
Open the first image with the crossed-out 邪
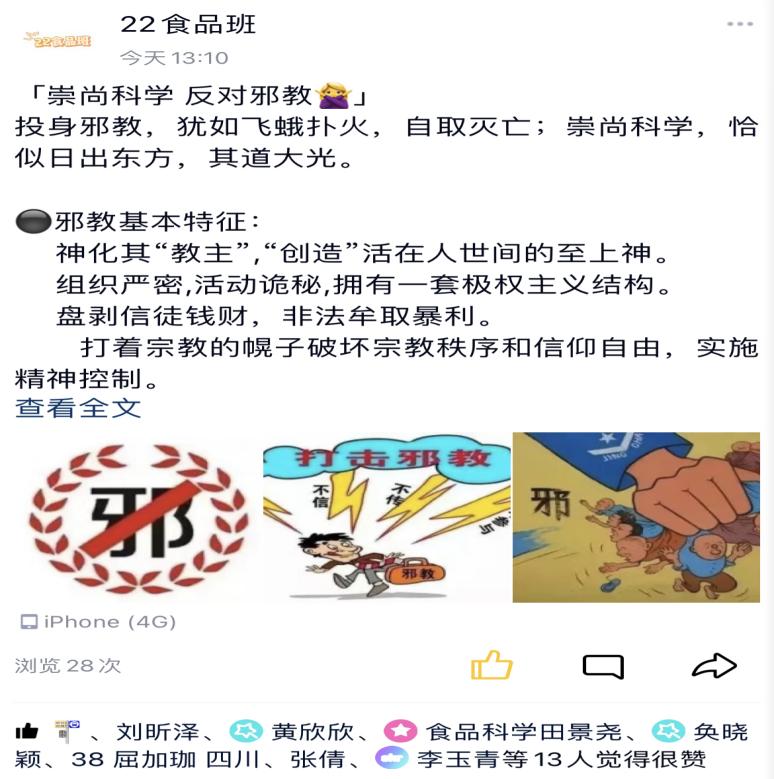click(137, 517)
